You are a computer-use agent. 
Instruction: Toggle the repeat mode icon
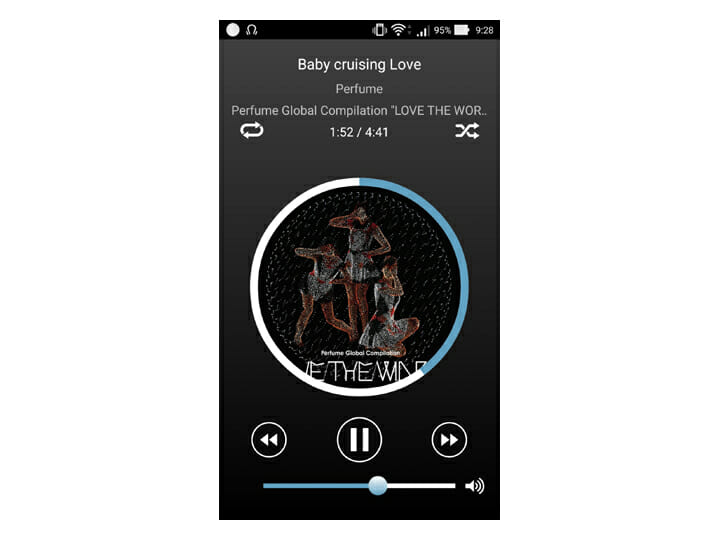252,131
